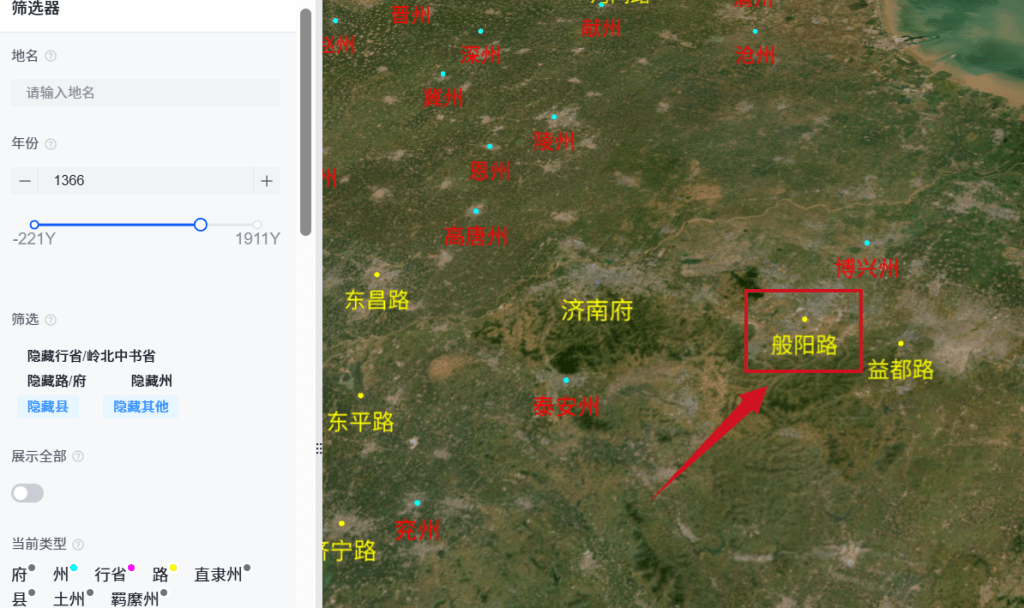This screenshot has height=608, width=1024.
Task: Increase the year with the plus button
Action: (266, 181)
